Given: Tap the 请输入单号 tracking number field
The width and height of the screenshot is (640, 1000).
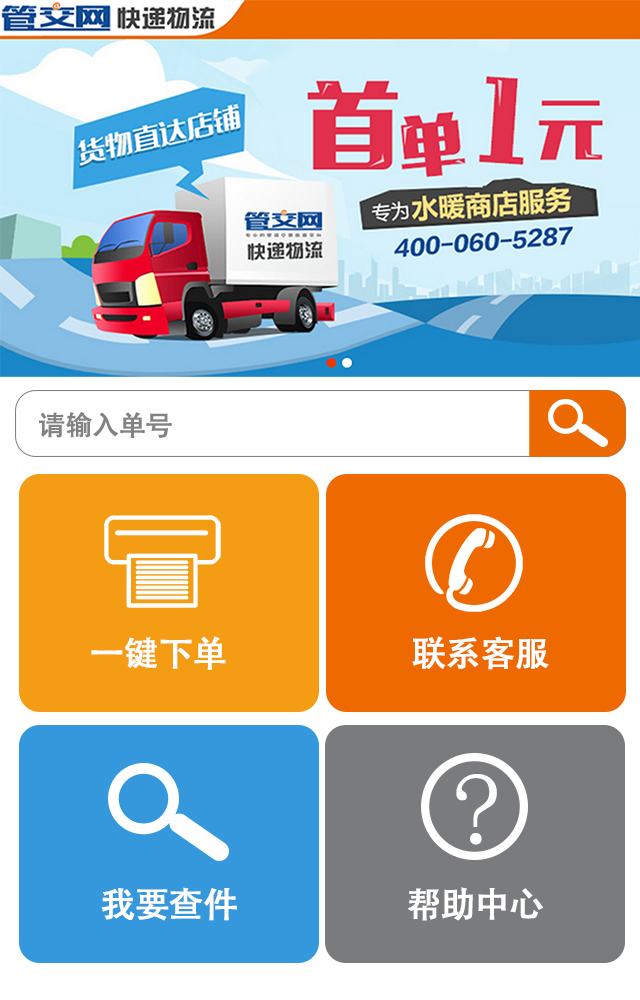Looking at the screenshot, I should tap(272, 424).
